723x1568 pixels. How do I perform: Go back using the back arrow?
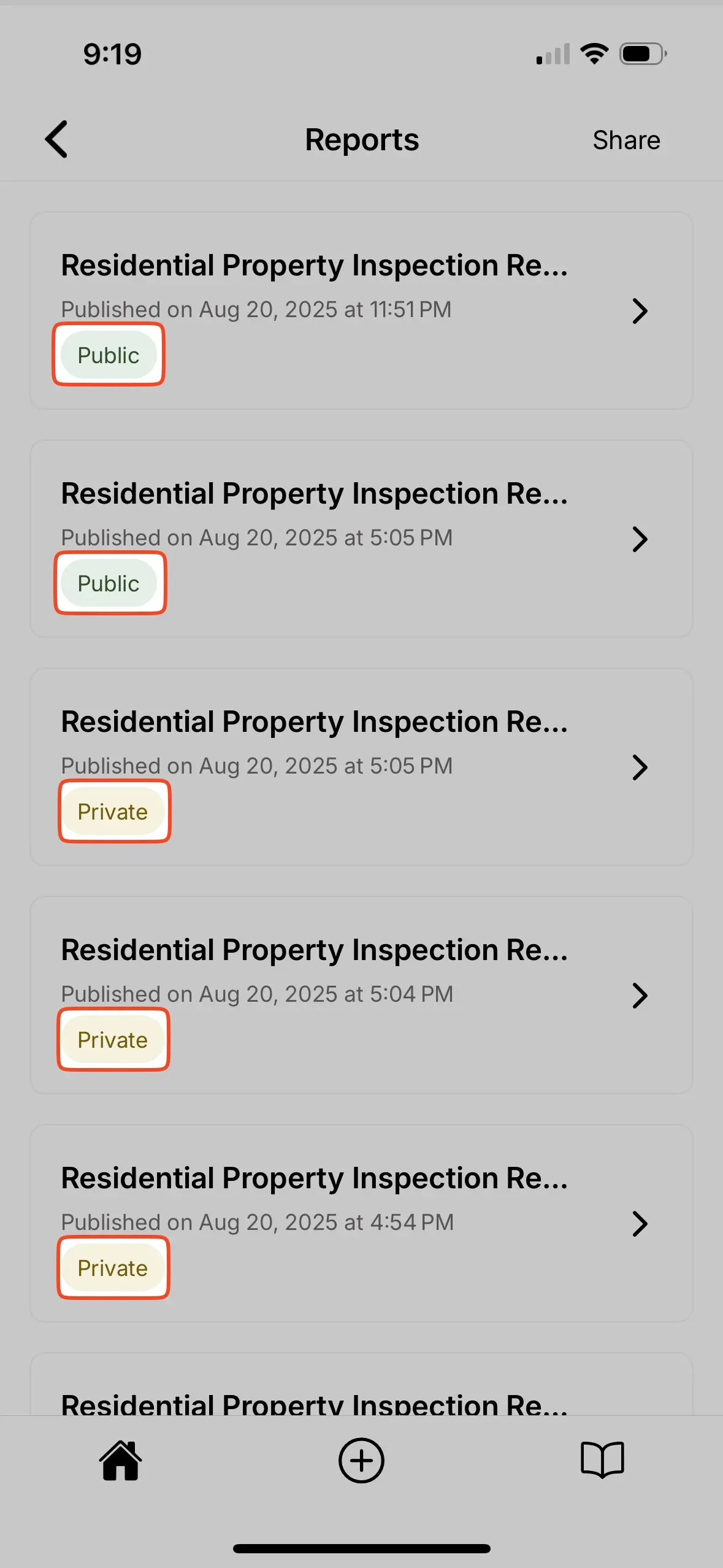(56, 139)
